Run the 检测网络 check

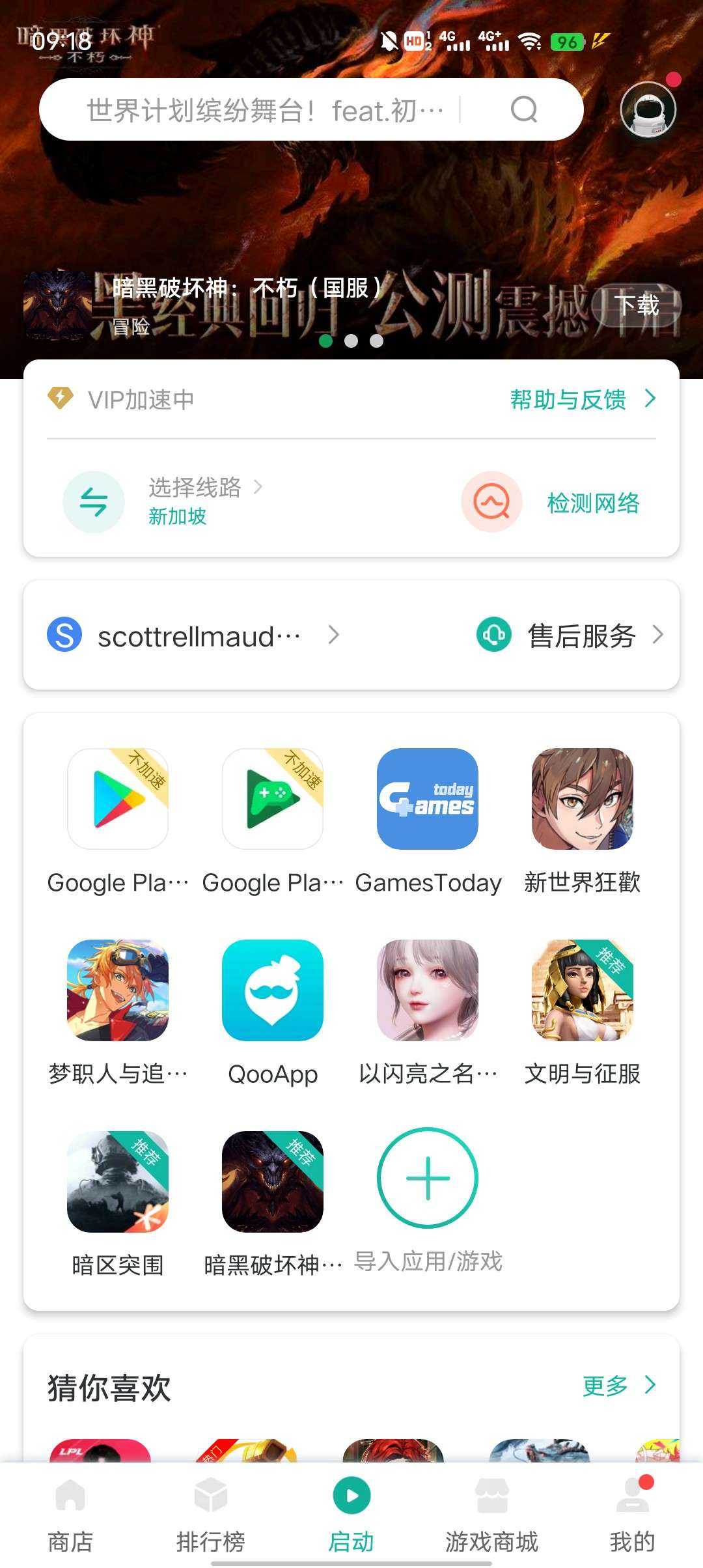(592, 503)
